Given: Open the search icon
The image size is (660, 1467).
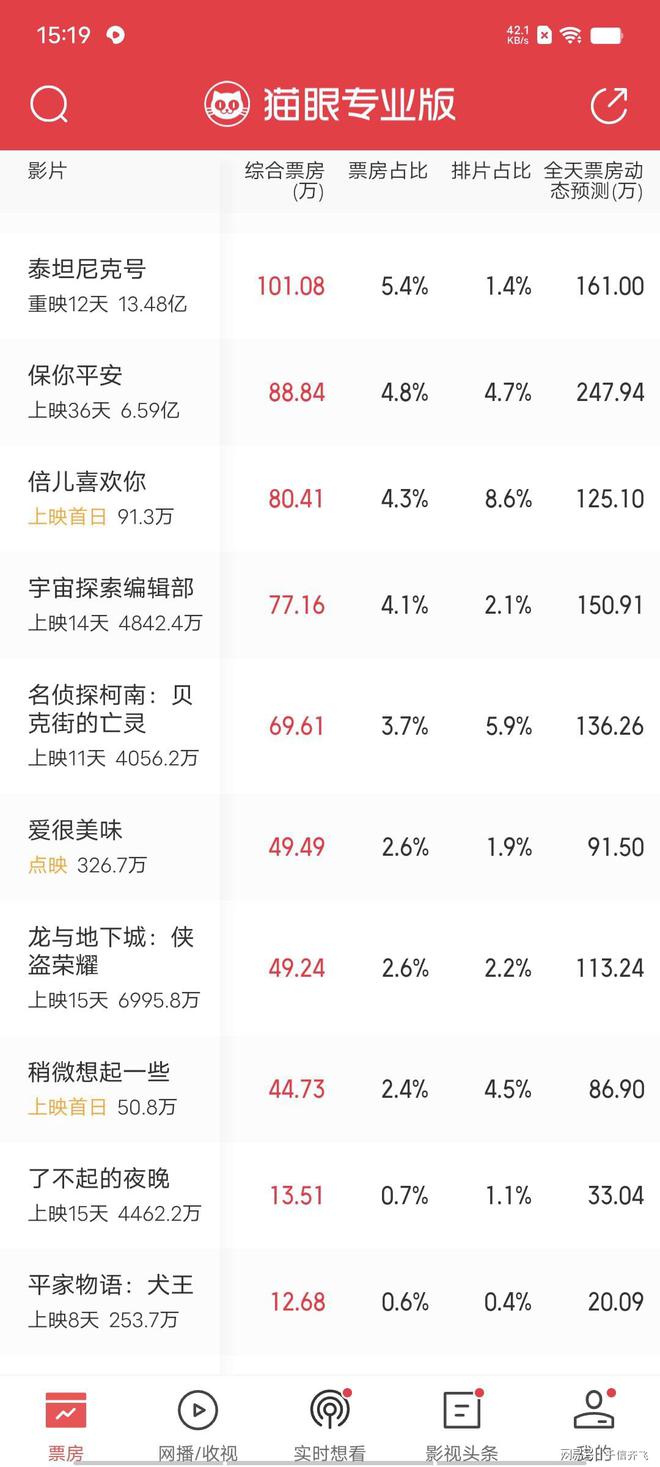Looking at the screenshot, I should (x=49, y=104).
